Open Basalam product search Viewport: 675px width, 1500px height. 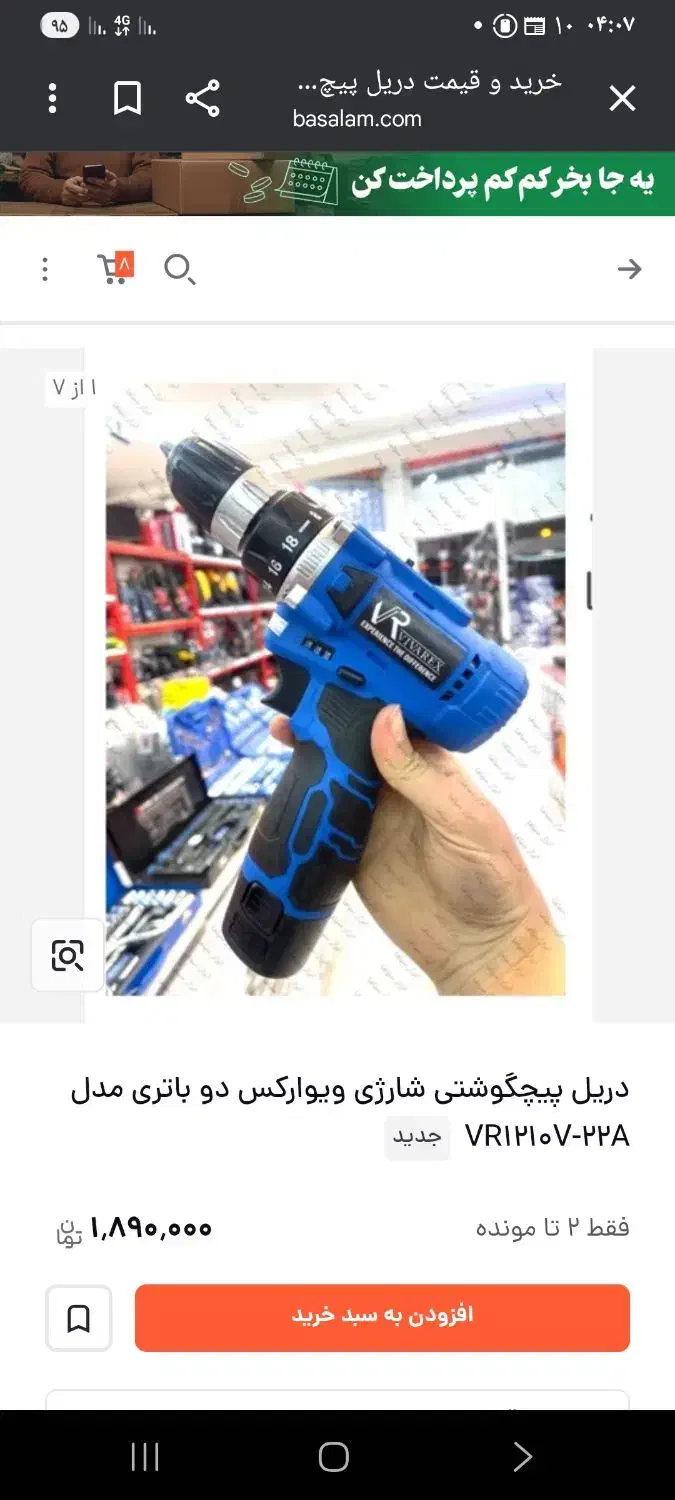pyautogui.click(x=179, y=269)
